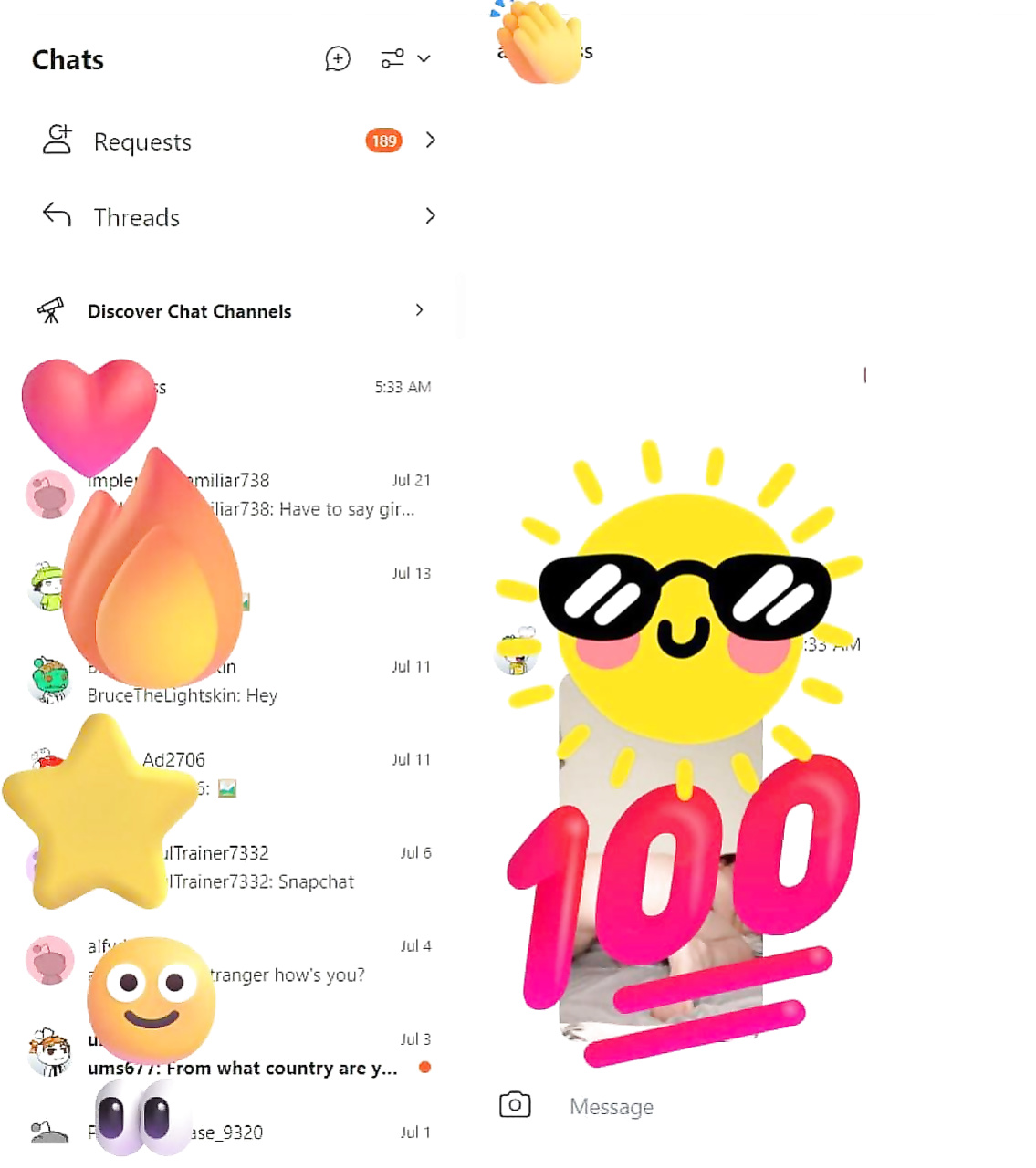Viewport: 1036px width, 1168px height.
Task: Open the chat mentioning Snapchat
Action: click(x=301, y=868)
